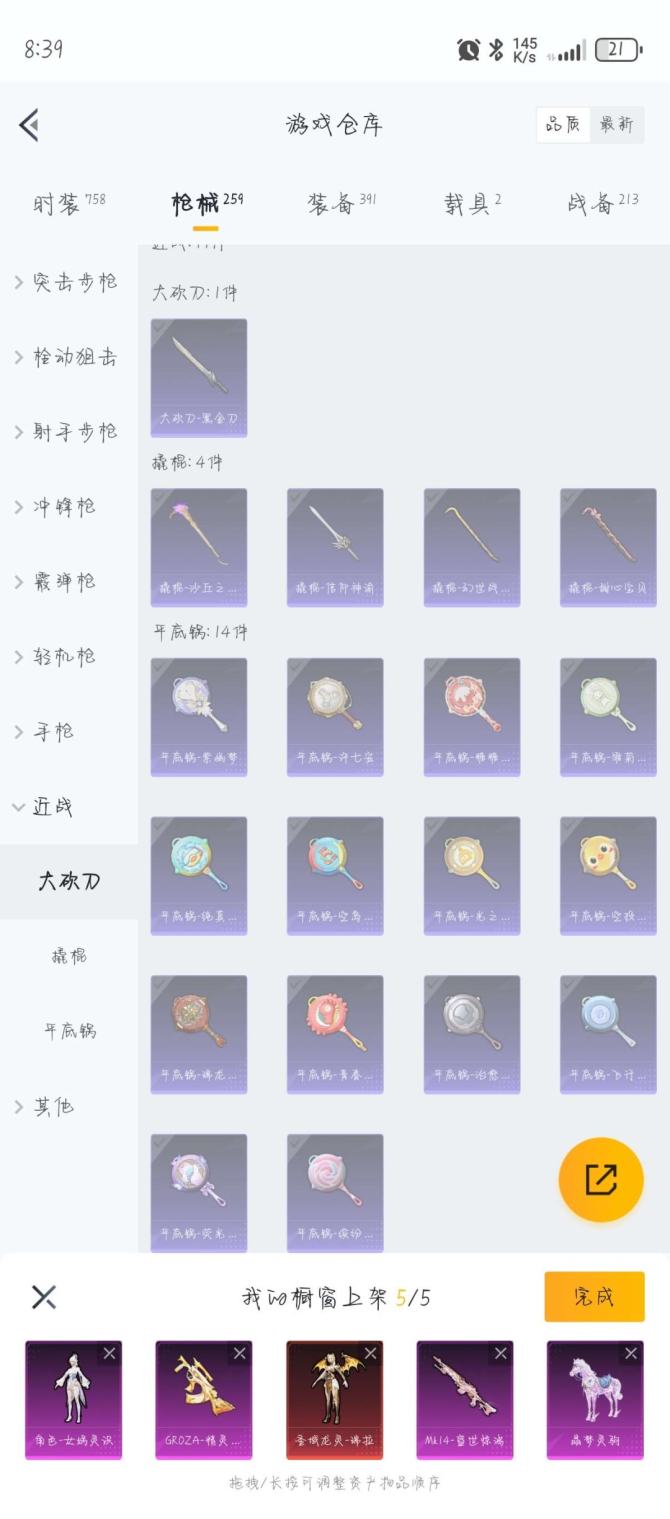
Task: Tap the orange share floating button
Action: [x=600, y=1180]
